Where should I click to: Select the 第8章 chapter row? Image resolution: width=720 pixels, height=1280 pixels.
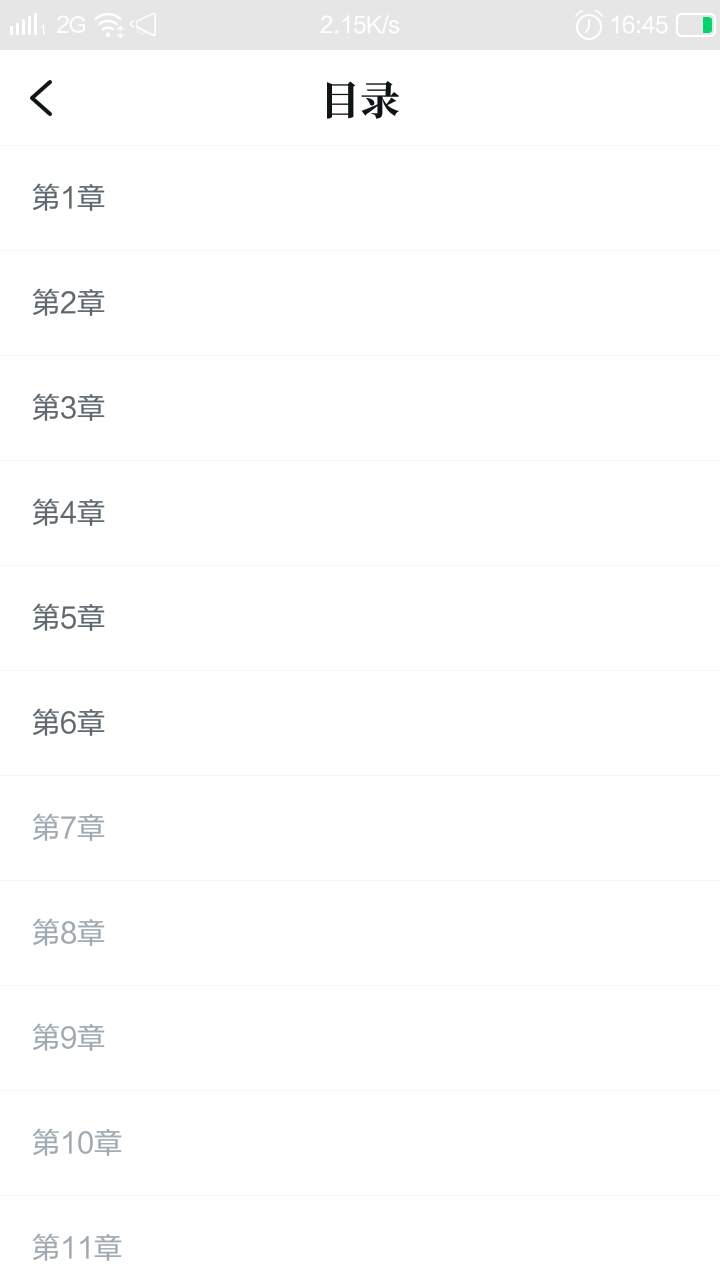[69, 933]
